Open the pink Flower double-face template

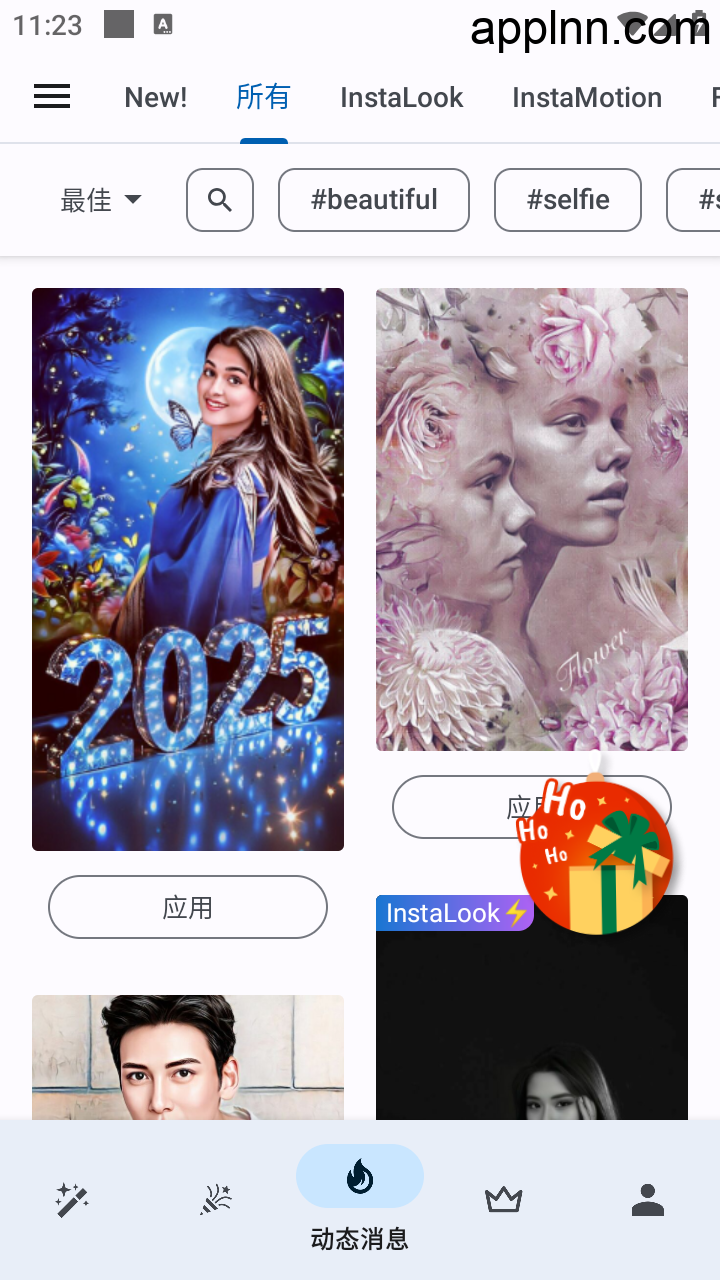pyautogui.click(x=532, y=519)
